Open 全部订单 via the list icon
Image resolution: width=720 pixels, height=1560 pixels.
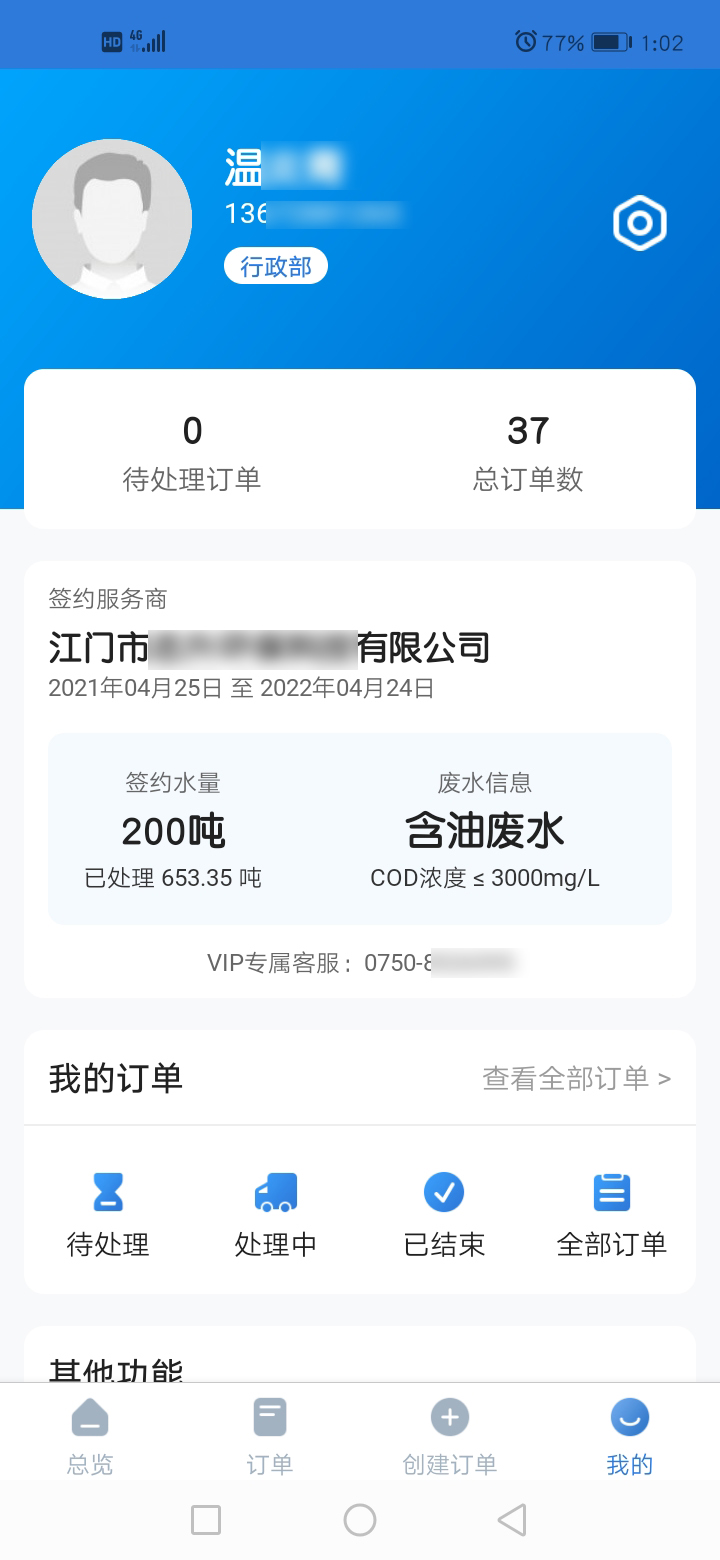pyautogui.click(x=611, y=1192)
